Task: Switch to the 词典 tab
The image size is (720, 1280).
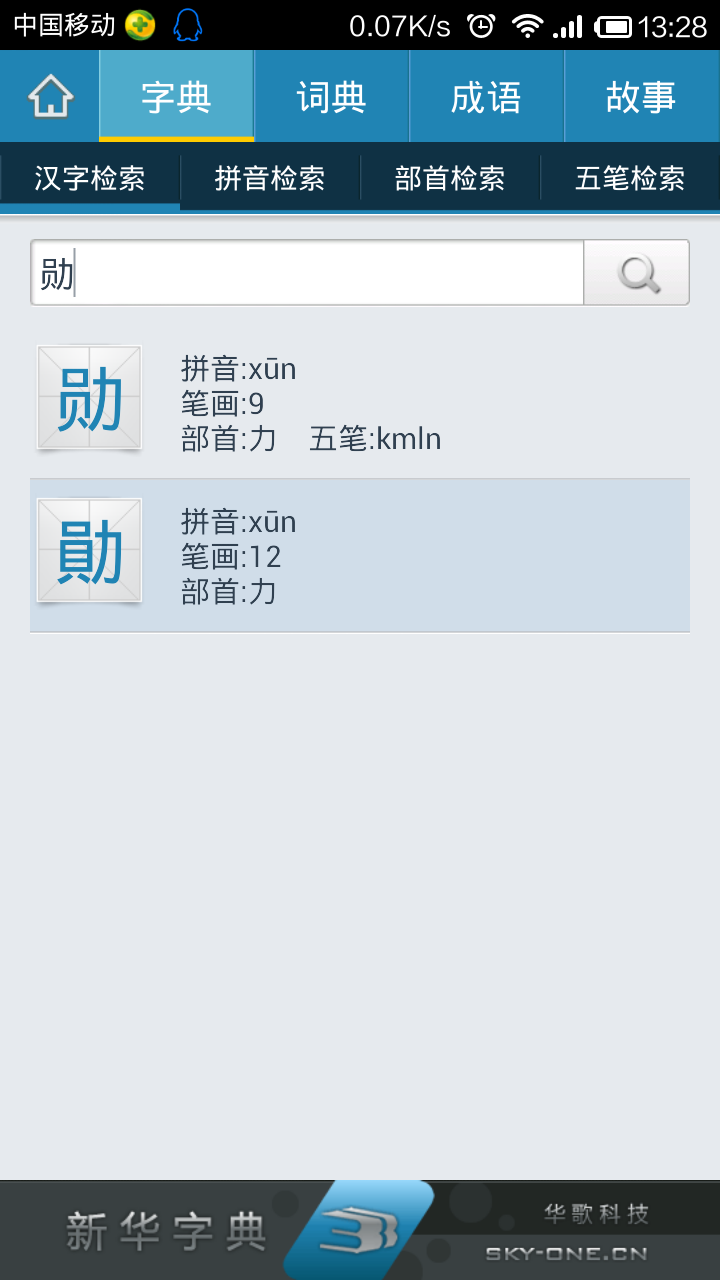Action: 332,96
